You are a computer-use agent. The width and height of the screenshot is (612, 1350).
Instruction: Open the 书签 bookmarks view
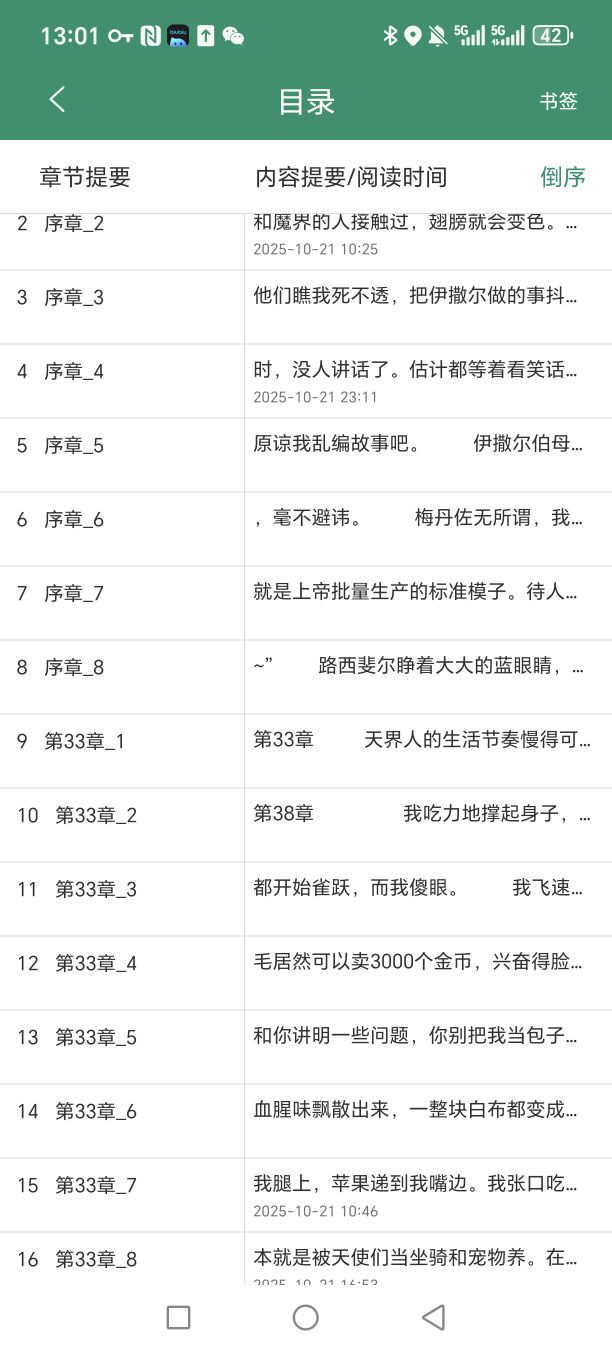[x=558, y=101]
